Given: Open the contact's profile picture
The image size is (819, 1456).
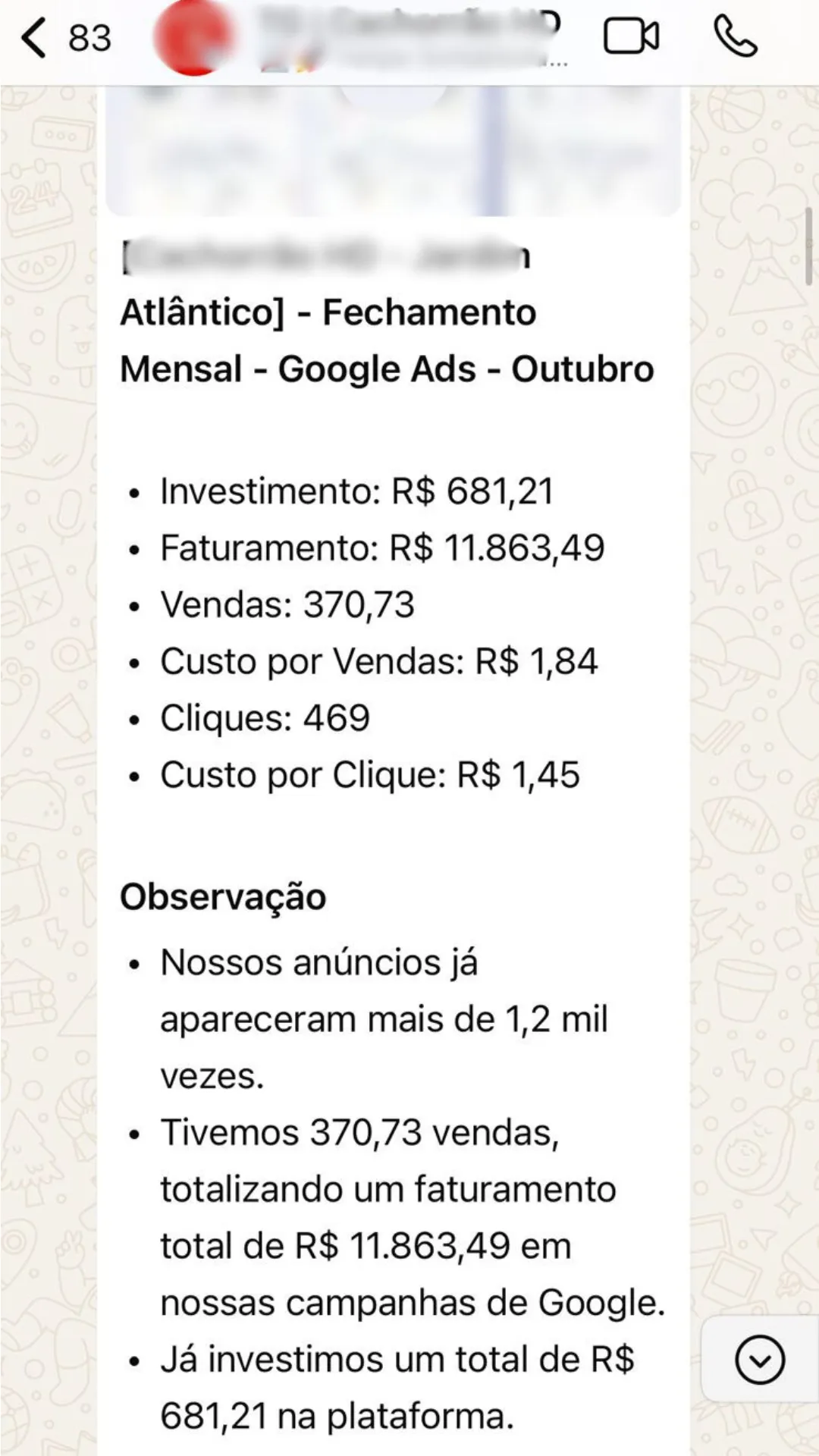Looking at the screenshot, I should tap(193, 36).
